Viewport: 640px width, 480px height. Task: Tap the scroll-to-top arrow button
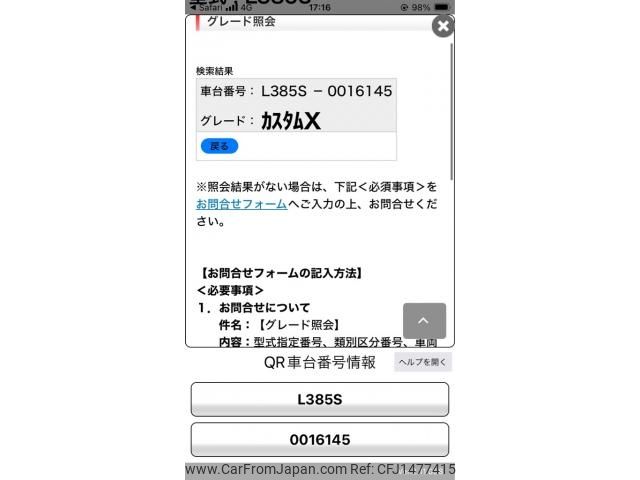coord(424,321)
